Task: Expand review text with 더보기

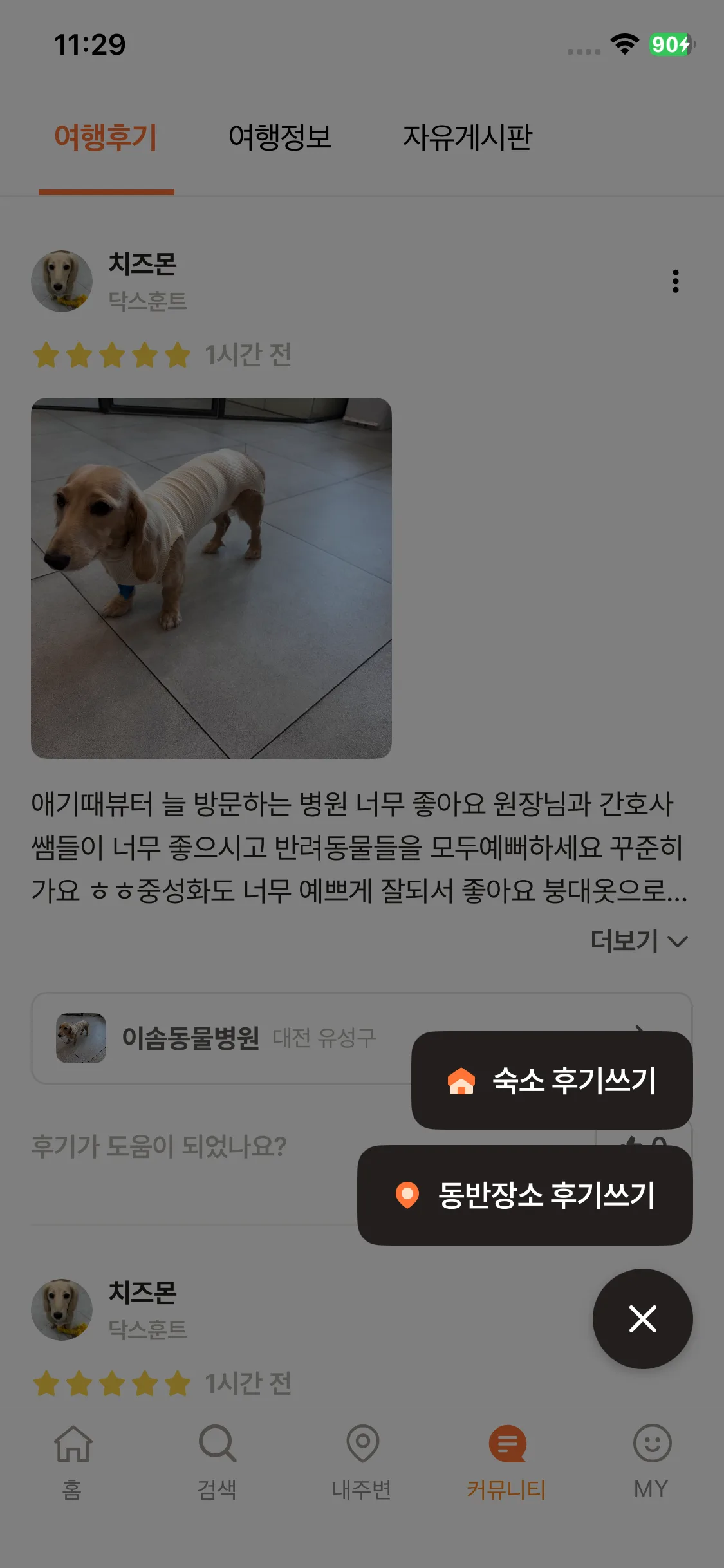Action: tap(638, 941)
